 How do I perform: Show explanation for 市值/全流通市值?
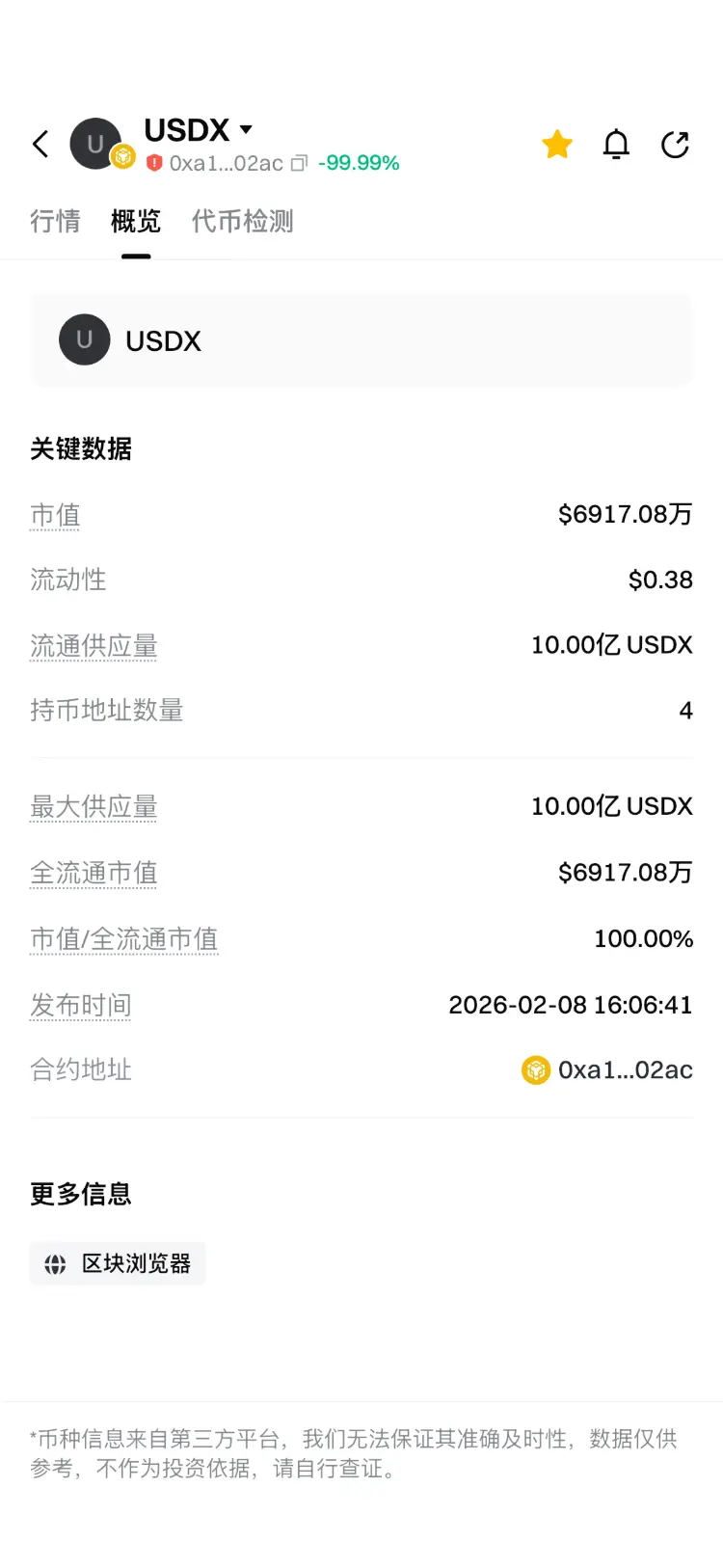click(x=124, y=938)
